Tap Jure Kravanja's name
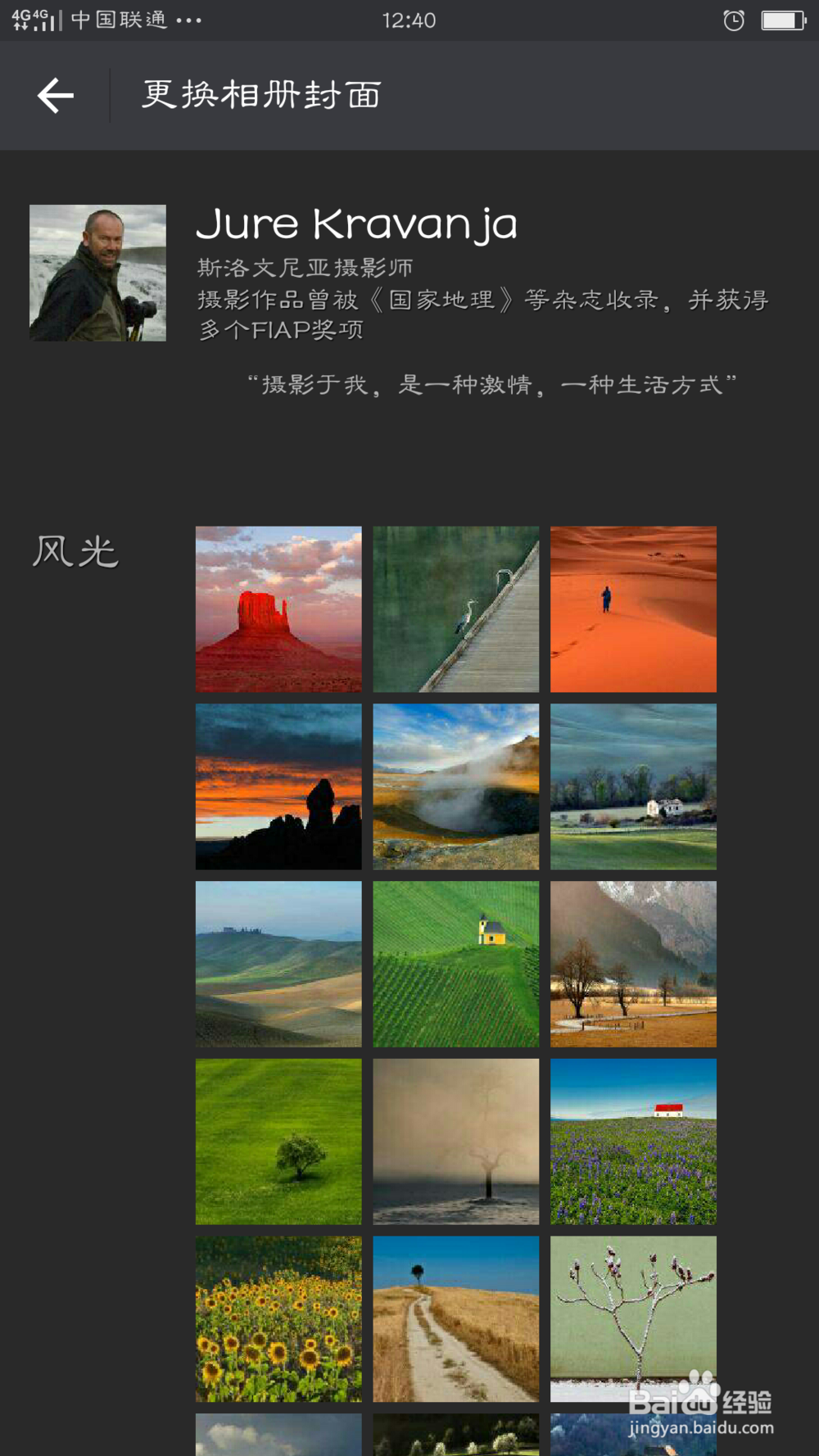Screen dimensions: 819x1456 (x=359, y=223)
